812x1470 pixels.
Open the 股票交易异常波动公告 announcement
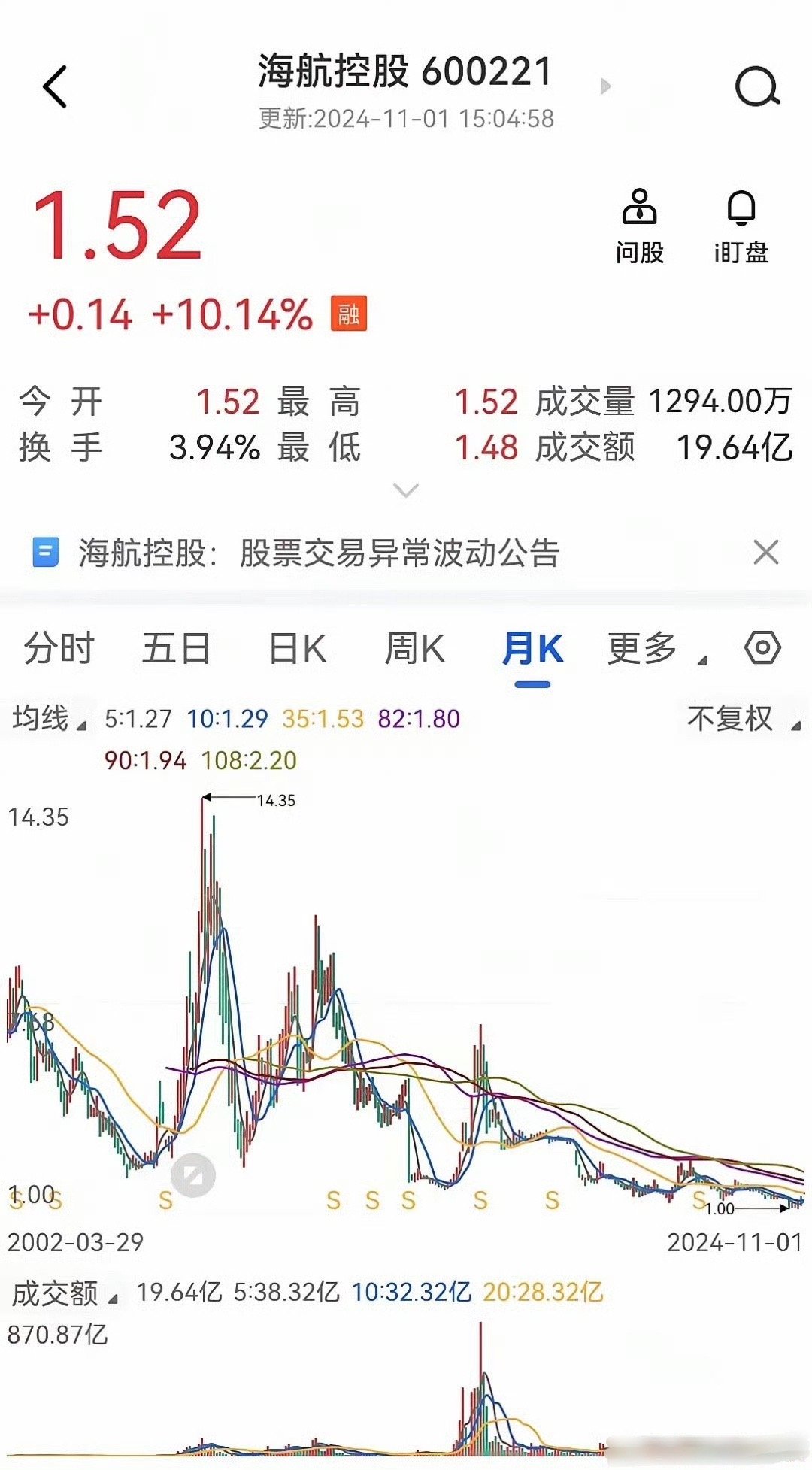coord(320,553)
